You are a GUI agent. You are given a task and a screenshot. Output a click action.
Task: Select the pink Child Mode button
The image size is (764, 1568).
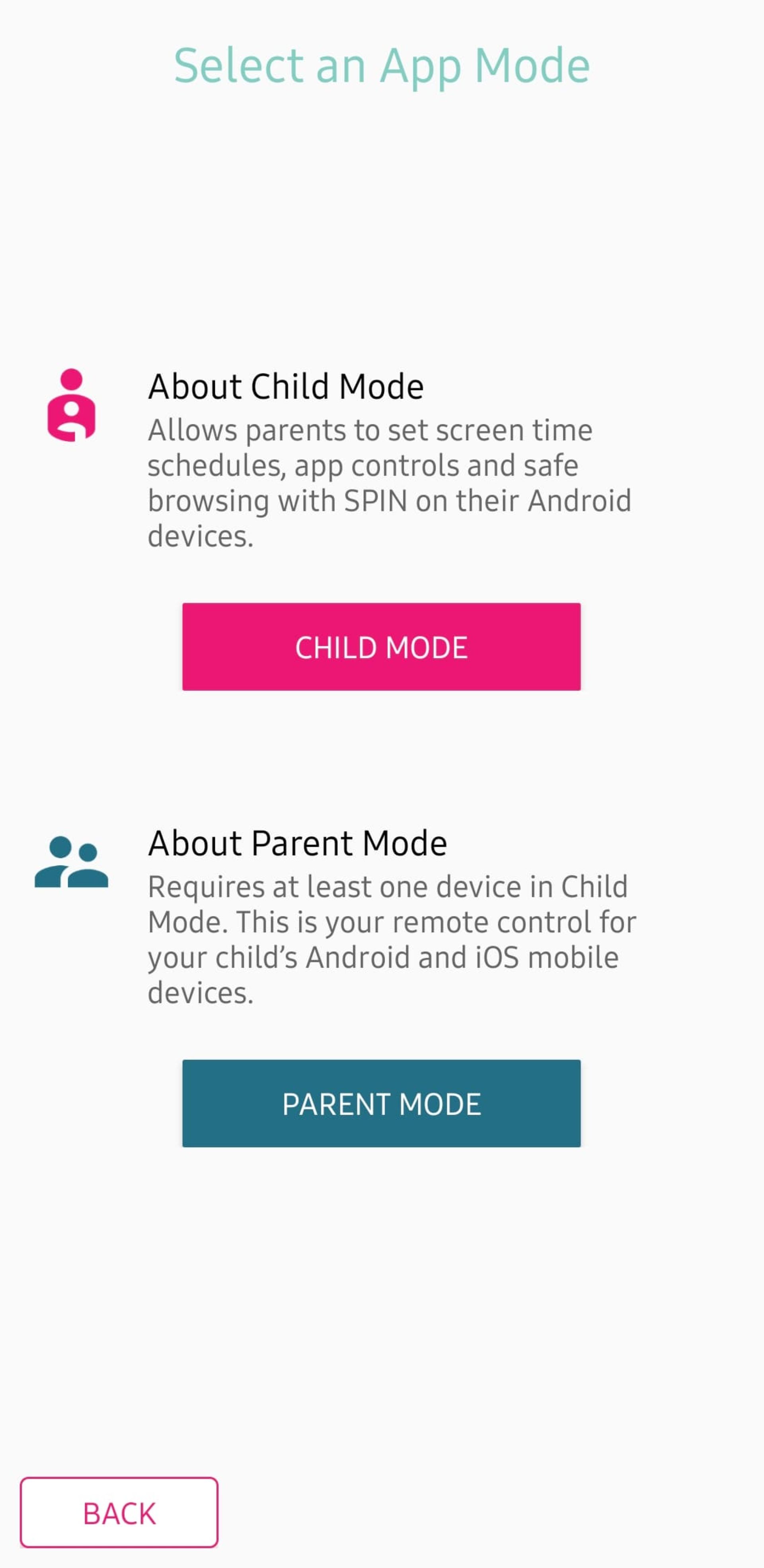click(x=381, y=647)
